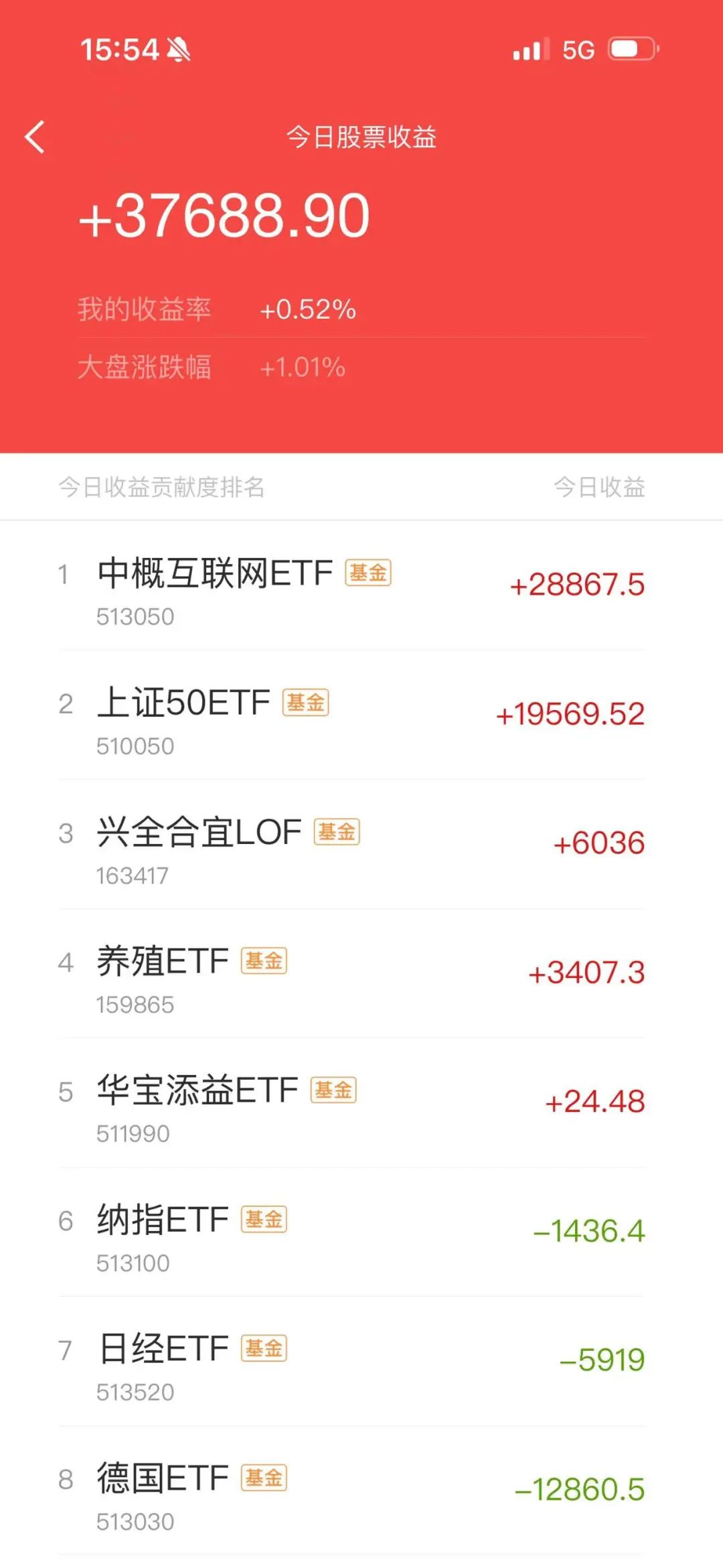The height and width of the screenshot is (1568, 723).
Task: View the 养殖ETF fund details
Action: pyautogui.click(x=361, y=973)
